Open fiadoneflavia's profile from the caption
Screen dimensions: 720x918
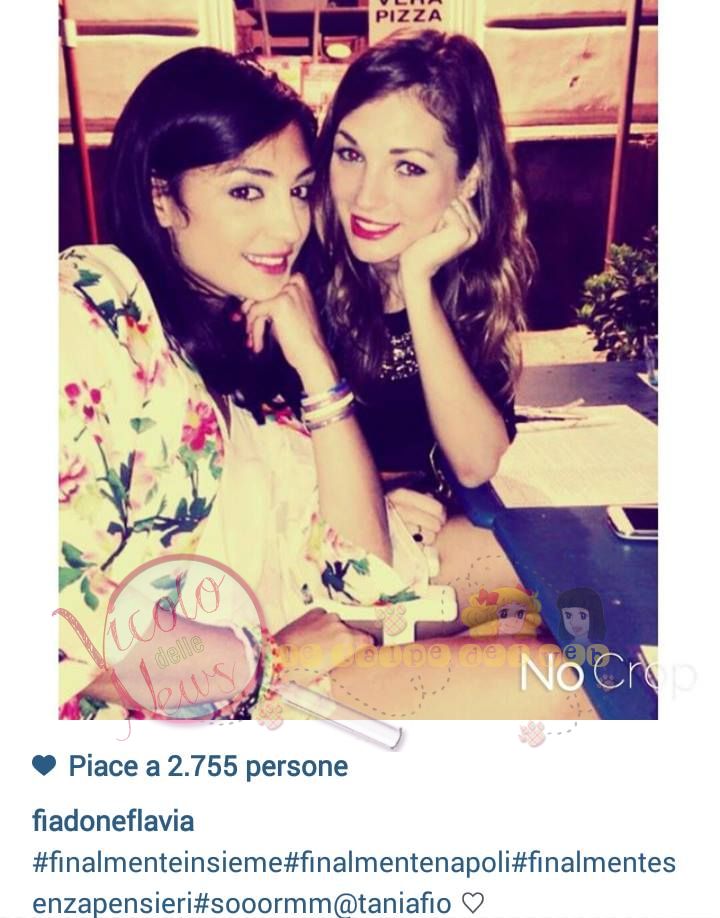click(113, 822)
